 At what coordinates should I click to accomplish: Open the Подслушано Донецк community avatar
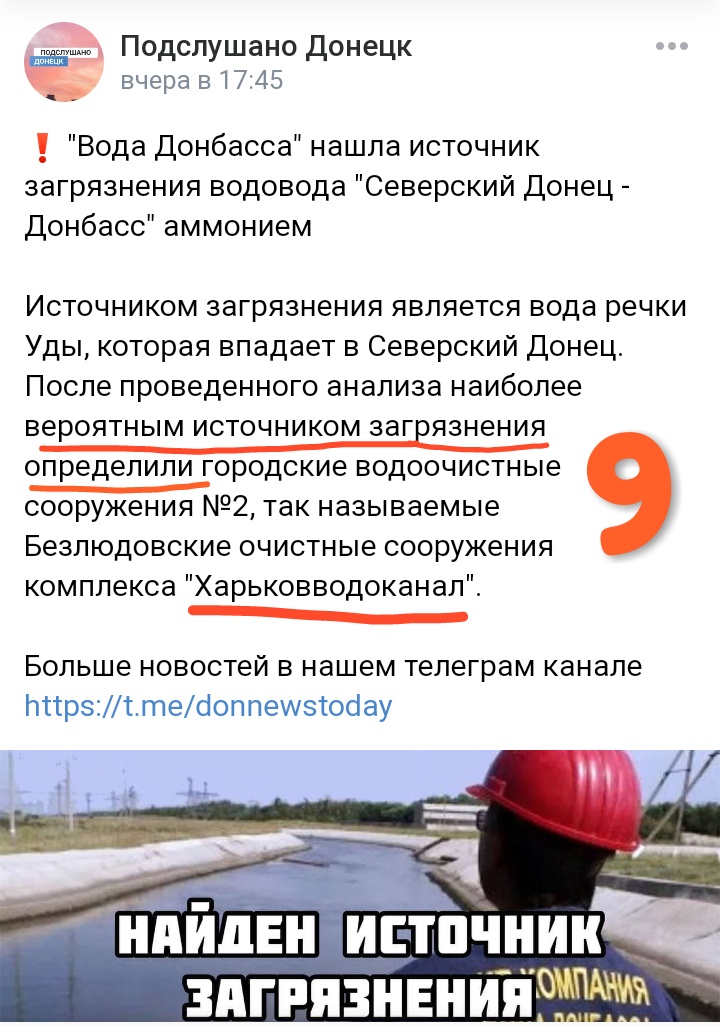coord(63,62)
